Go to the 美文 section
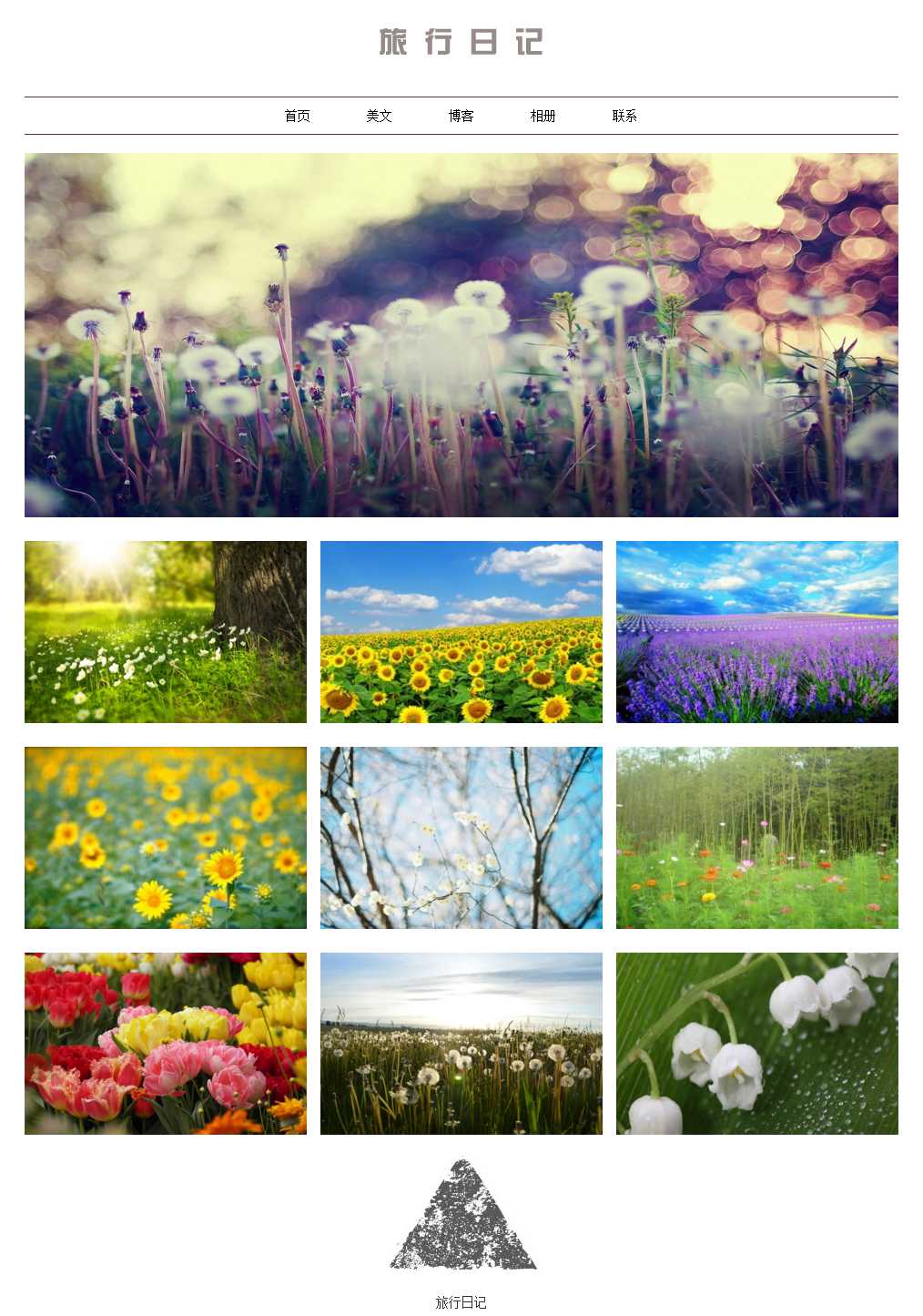 (x=379, y=116)
